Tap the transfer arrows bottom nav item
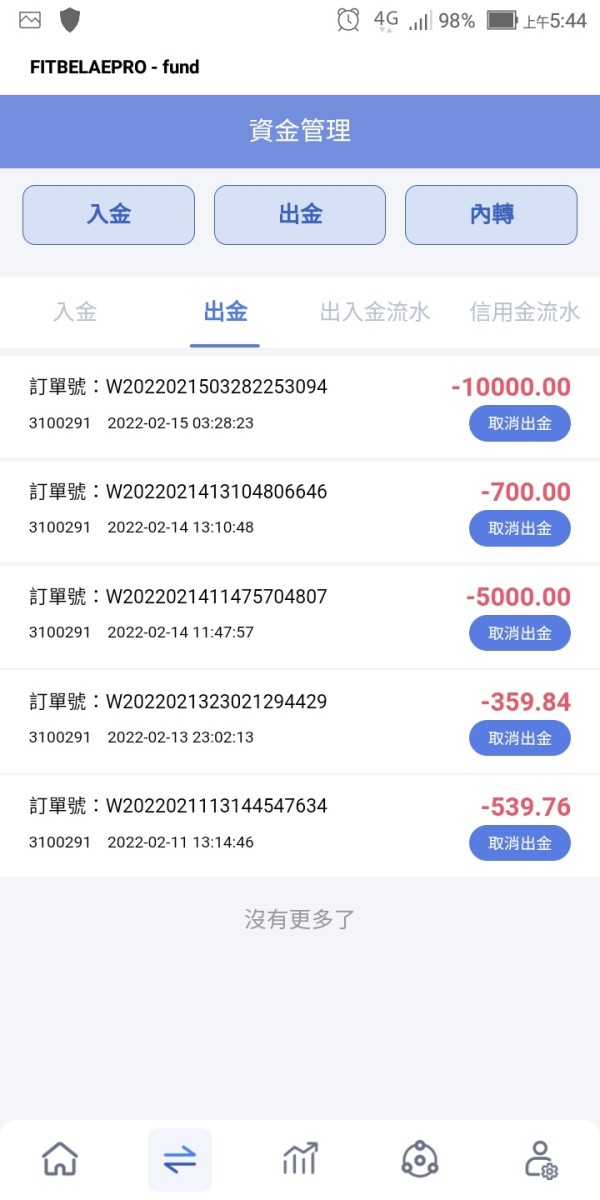The image size is (600, 1200). click(x=180, y=1160)
